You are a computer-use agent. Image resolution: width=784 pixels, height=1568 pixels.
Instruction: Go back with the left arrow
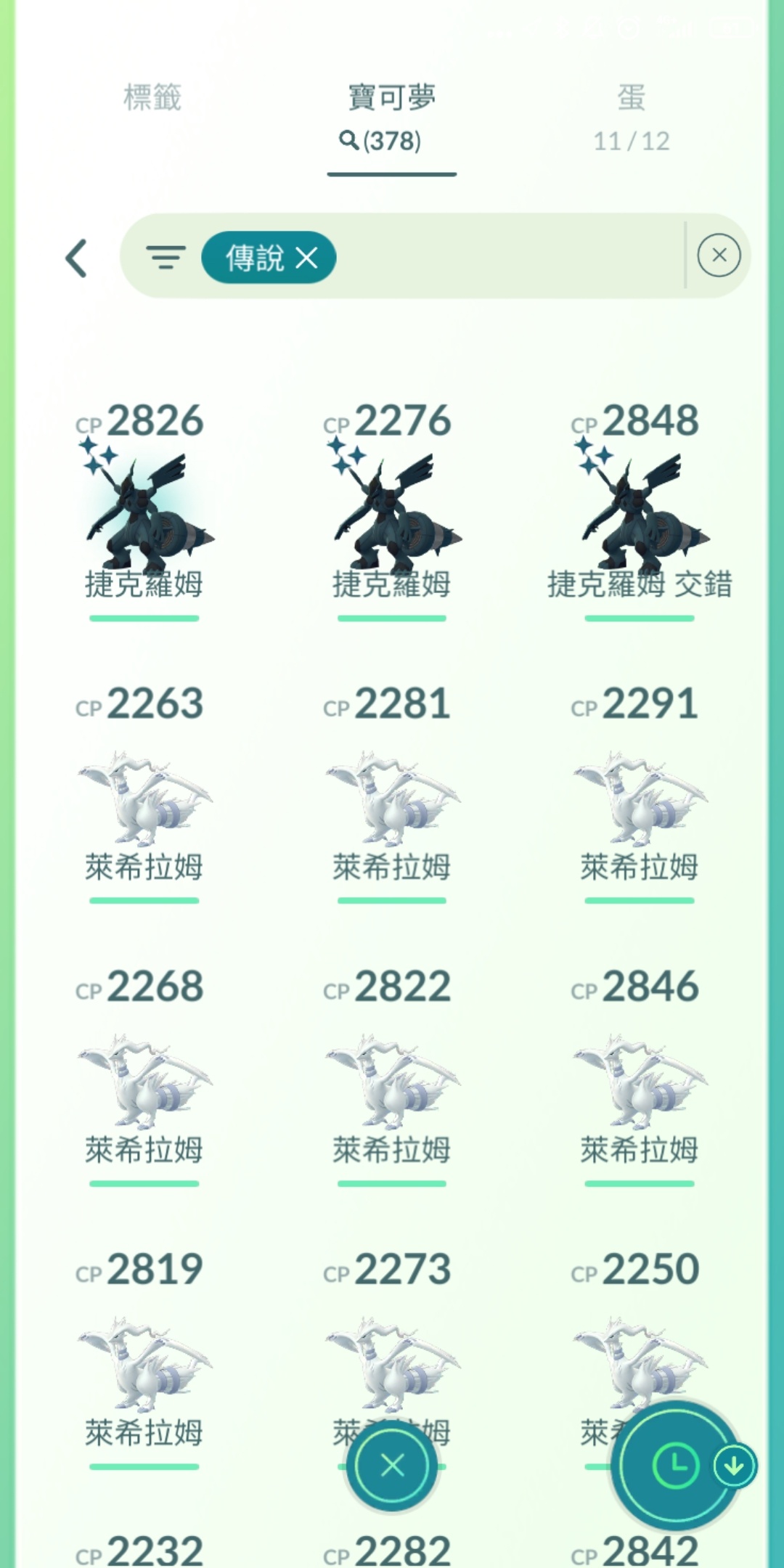tap(77, 258)
